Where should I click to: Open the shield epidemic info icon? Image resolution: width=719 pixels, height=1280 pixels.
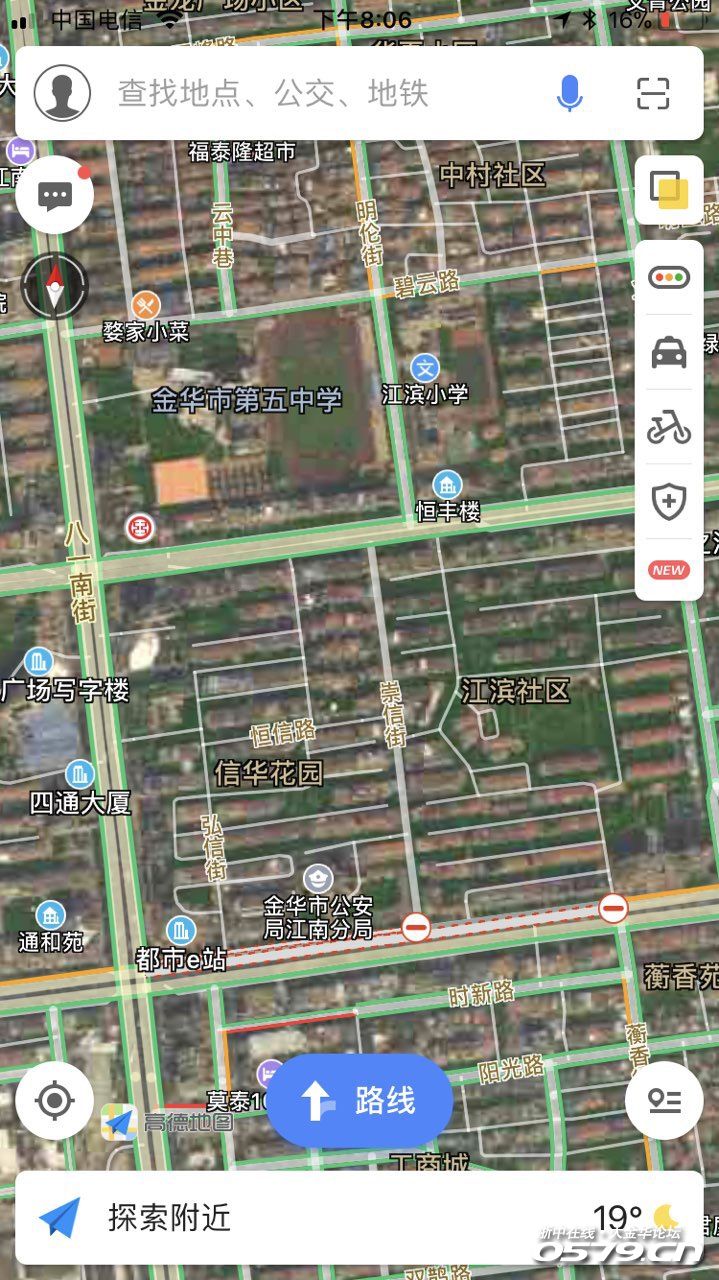coord(669,502)
